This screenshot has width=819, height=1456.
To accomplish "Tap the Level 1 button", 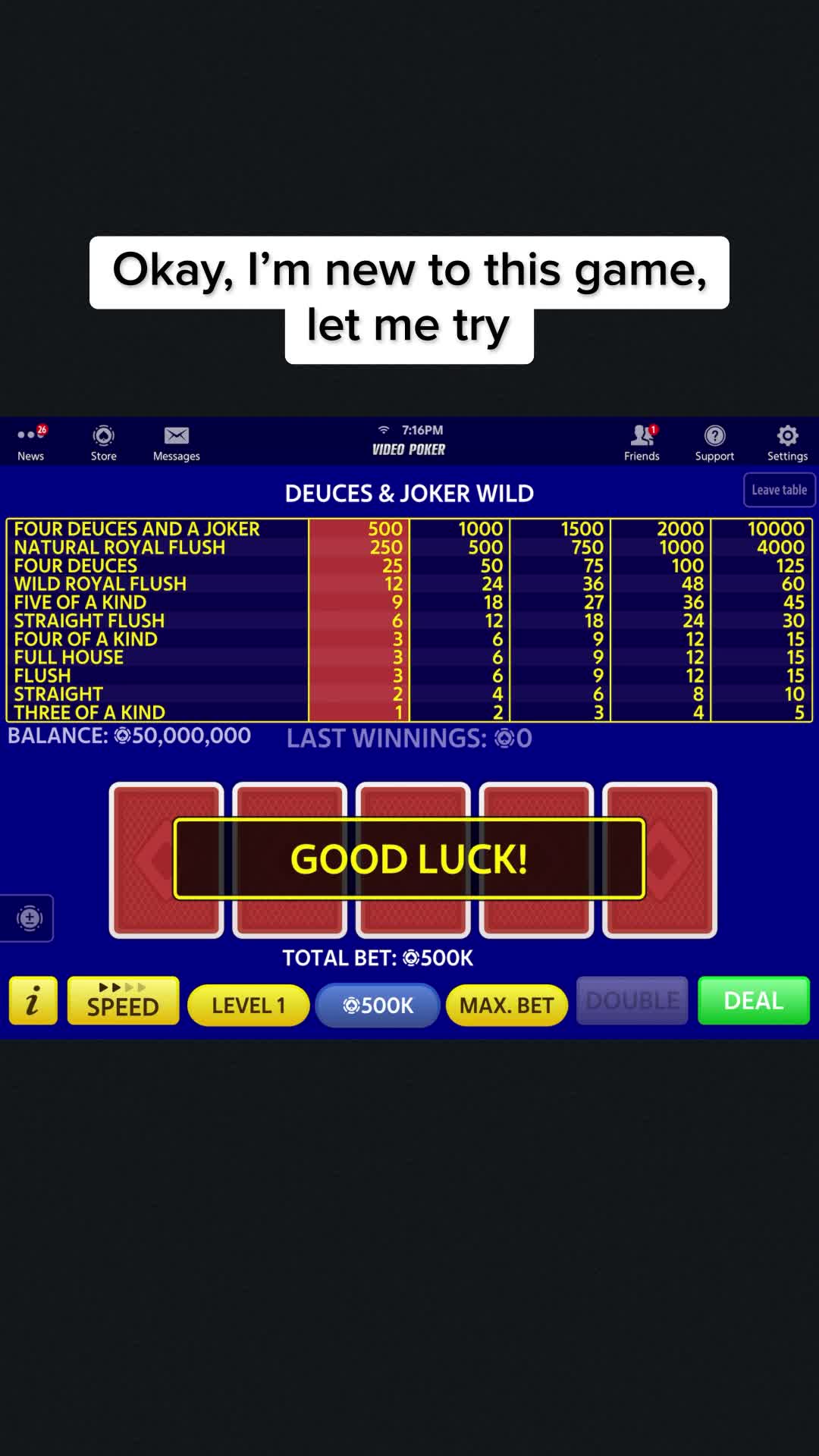I will (248, 1006).
